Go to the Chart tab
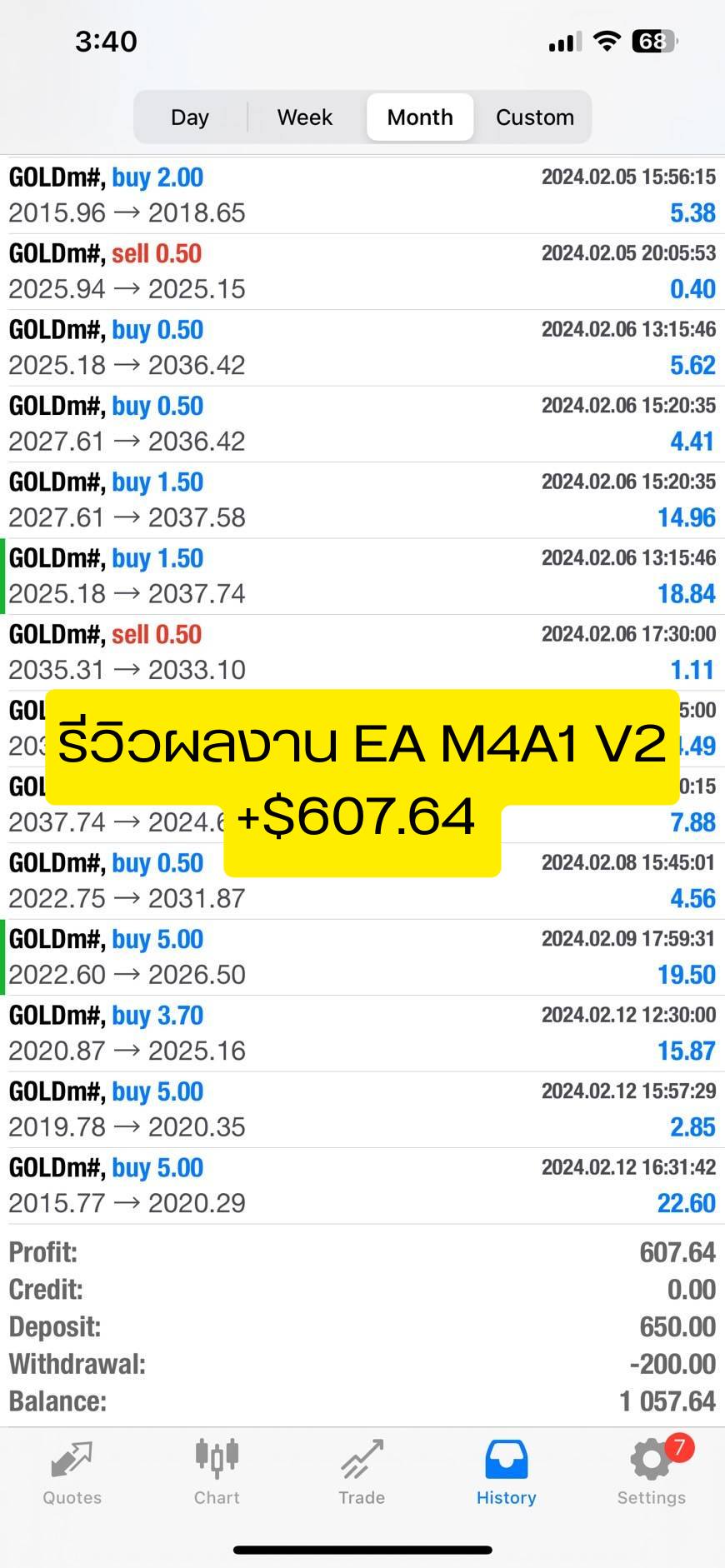The image size is (725, 1568). click(x=217, y=1473)
